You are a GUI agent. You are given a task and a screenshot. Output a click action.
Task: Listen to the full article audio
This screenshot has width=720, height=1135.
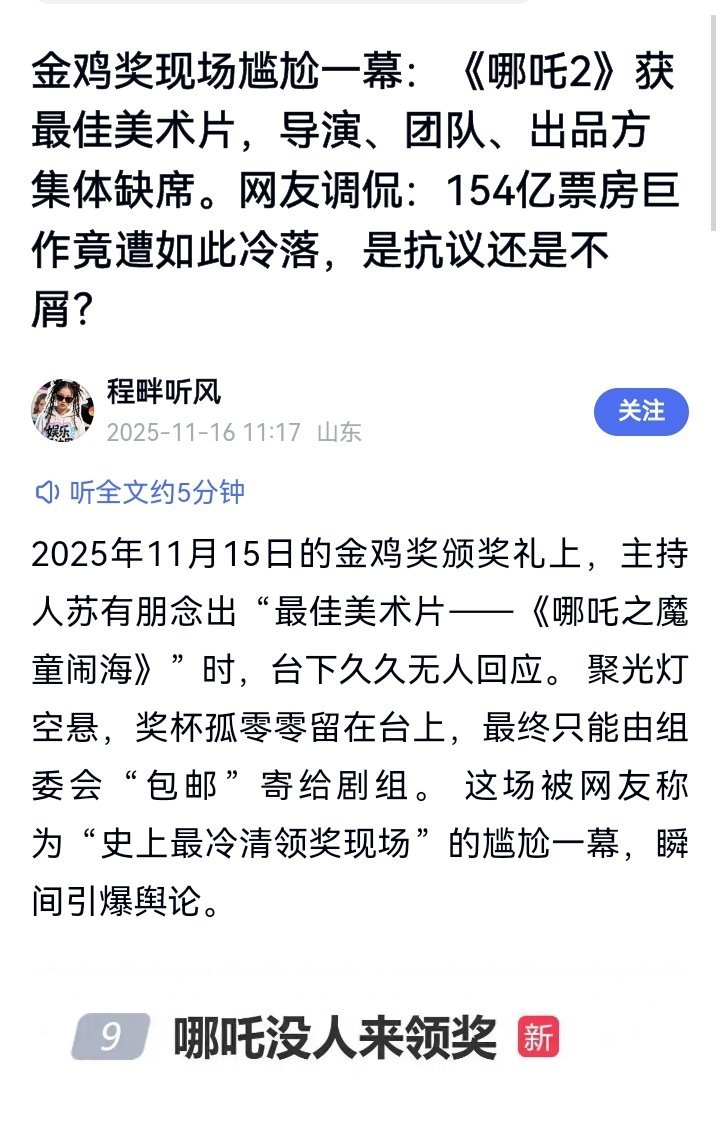140,492
